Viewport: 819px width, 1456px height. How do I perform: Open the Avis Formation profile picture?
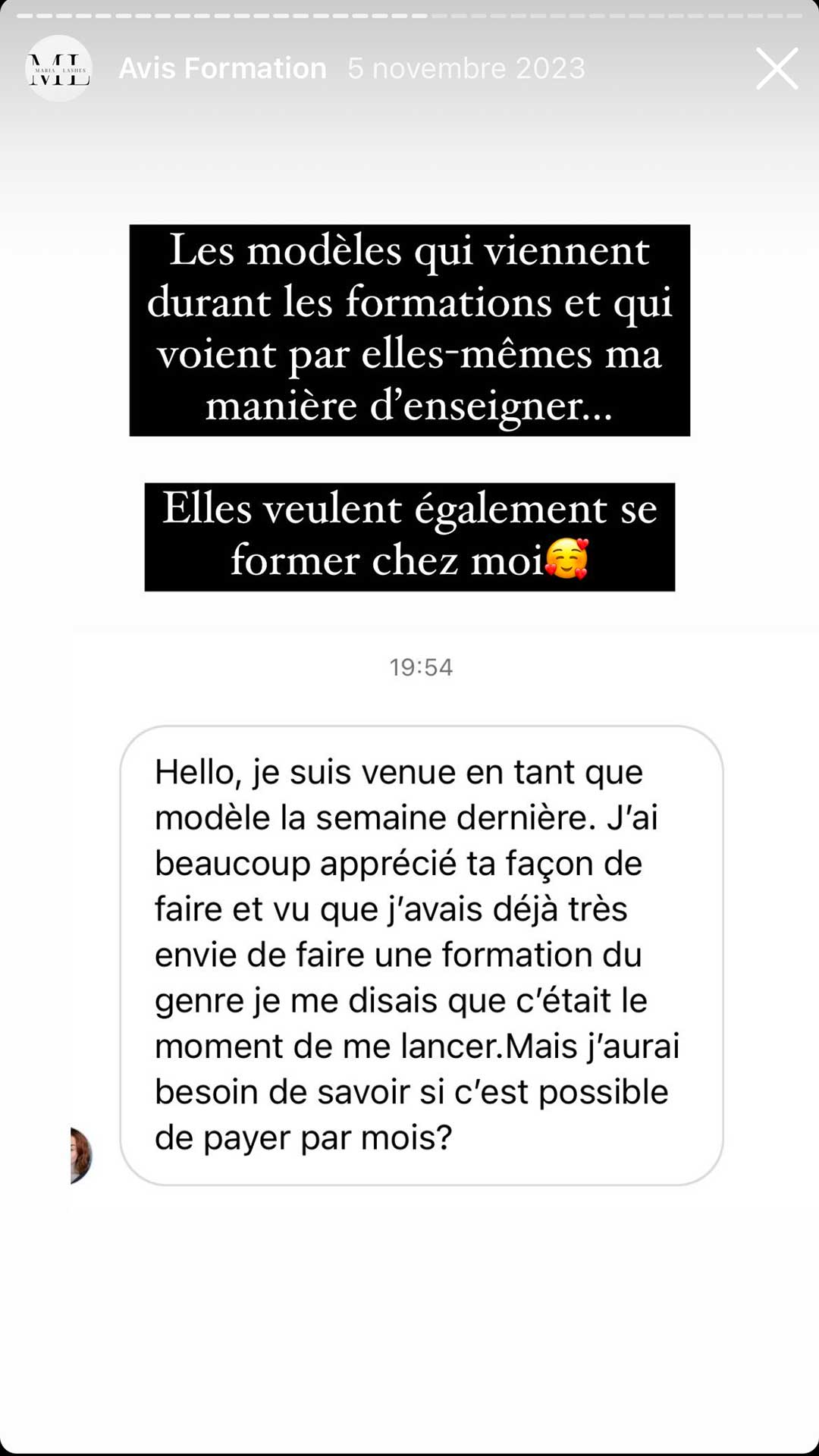point(59,68)
